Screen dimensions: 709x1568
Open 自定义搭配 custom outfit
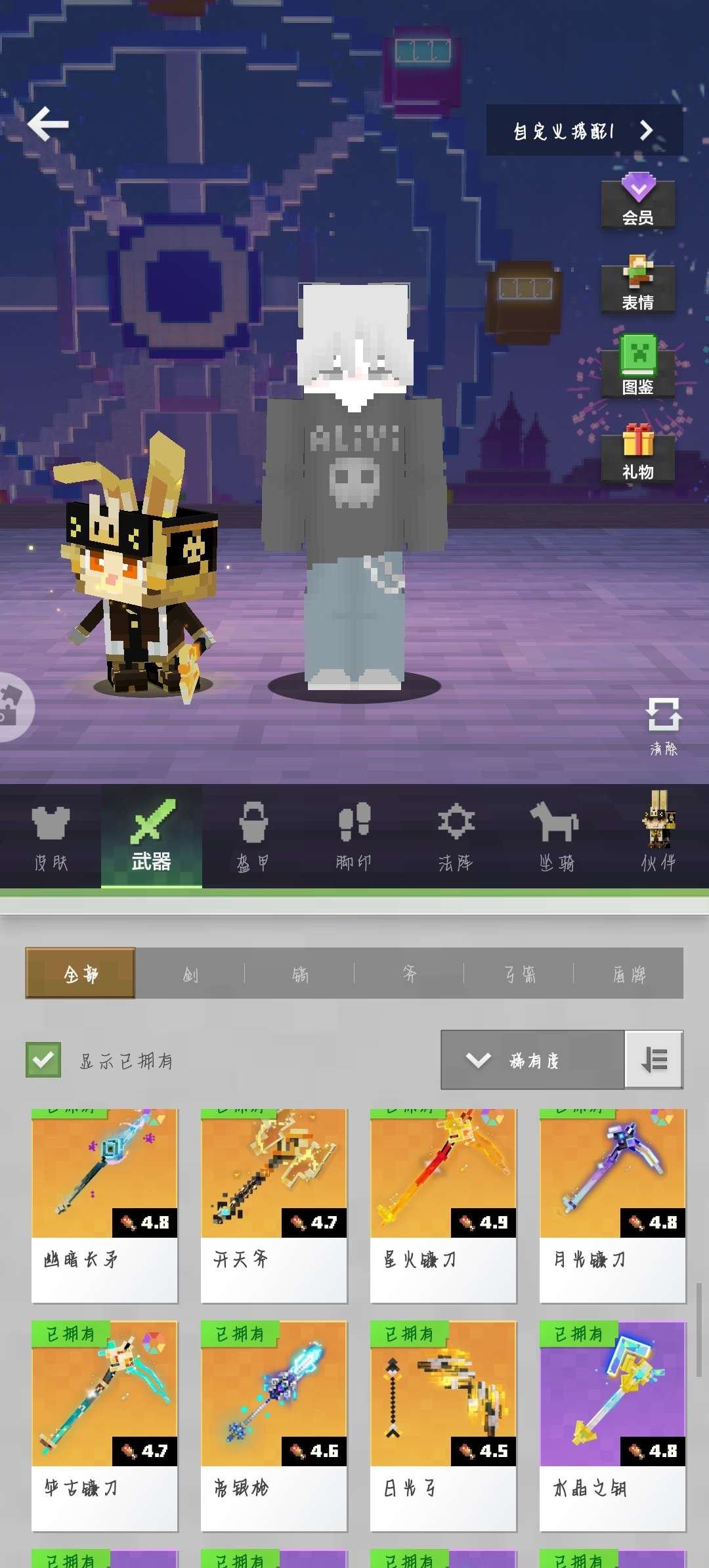pos(584,131)
